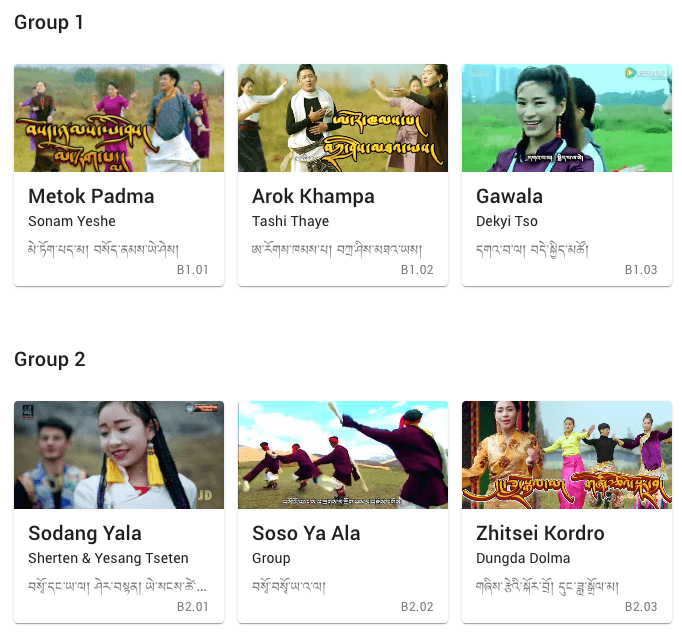The height and width of the screenshot is (641, 682).
Task: Open the Gawala song card
Action: [x=567, y=175]
